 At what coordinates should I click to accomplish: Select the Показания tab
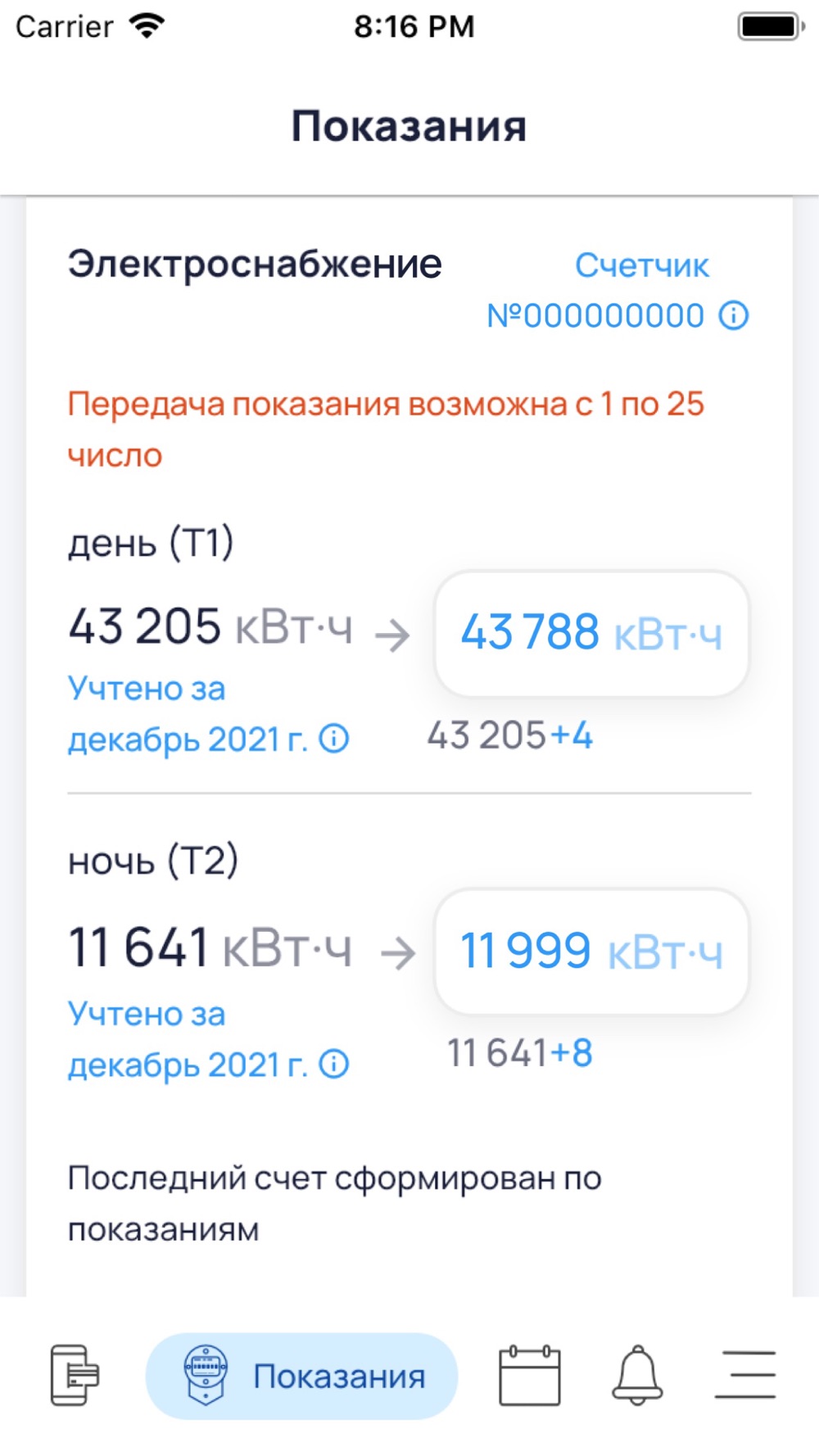point(301,1376)
